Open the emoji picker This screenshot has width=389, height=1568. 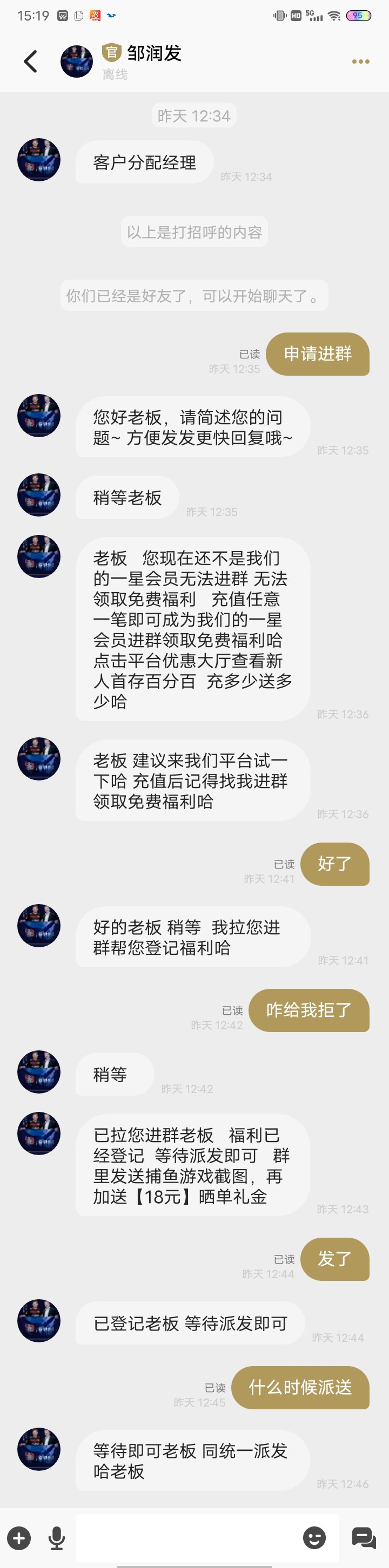tap(314, 1538)
